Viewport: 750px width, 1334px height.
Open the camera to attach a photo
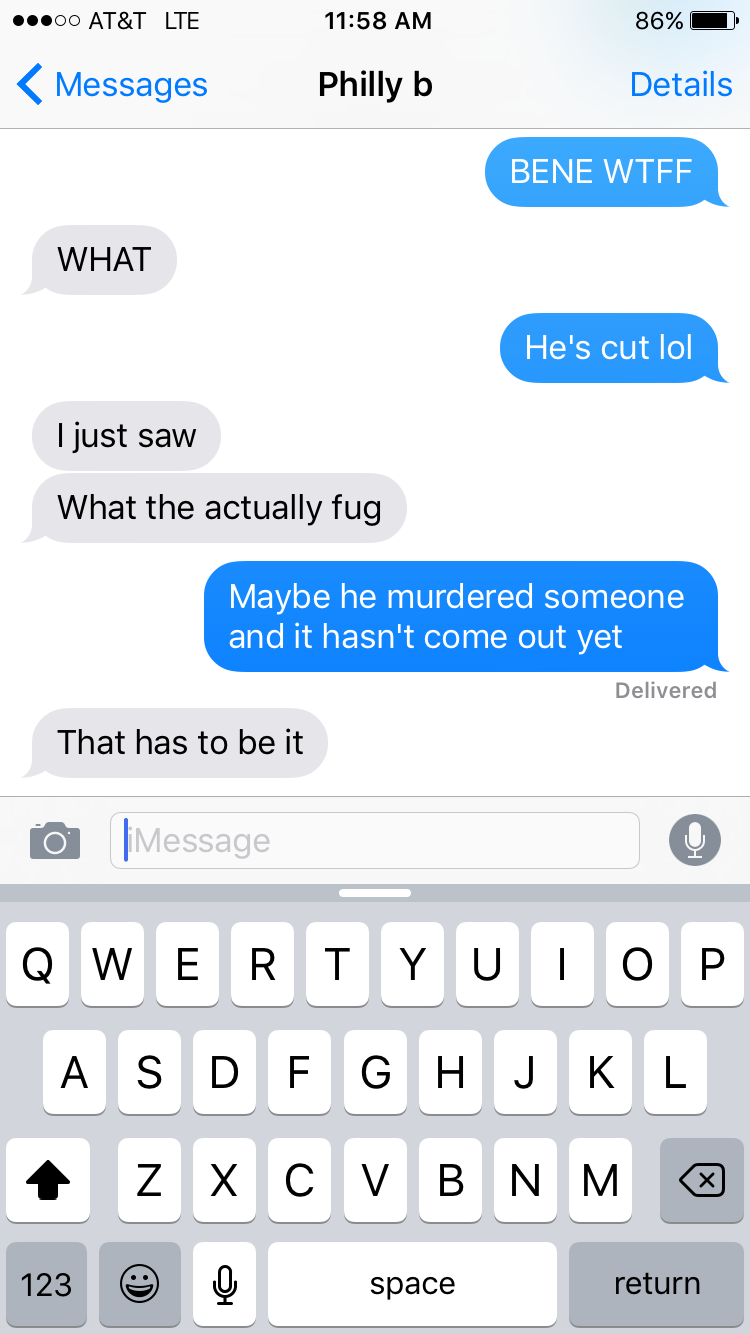54,841
